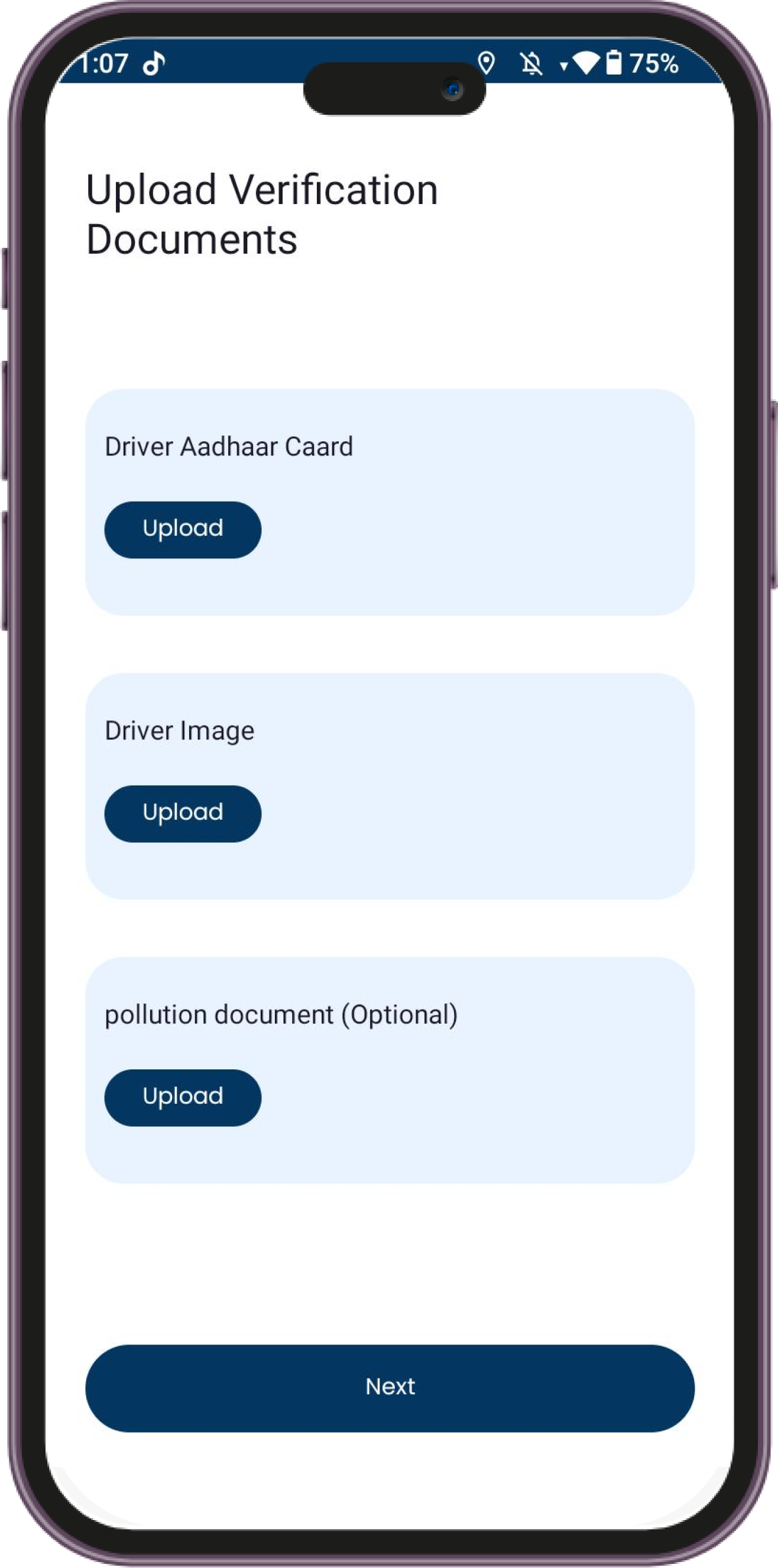778x1568 pixels.
Task: Upload the Driver Aadhaar Caard document
Action: coord(183,529)
